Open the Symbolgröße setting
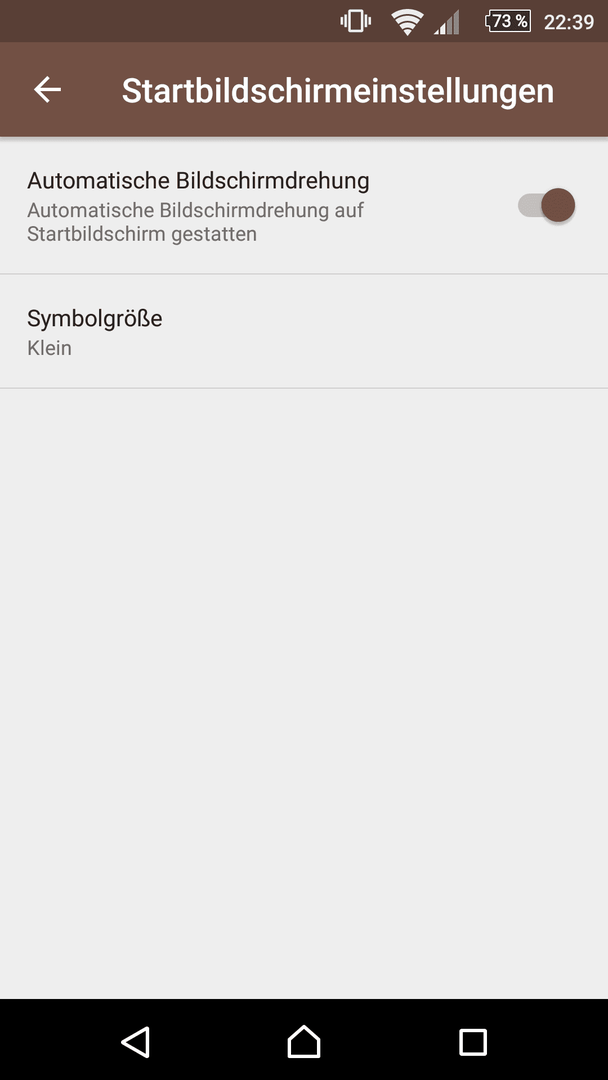This screenshot has height=1080, width=608. tap(304, 332)
